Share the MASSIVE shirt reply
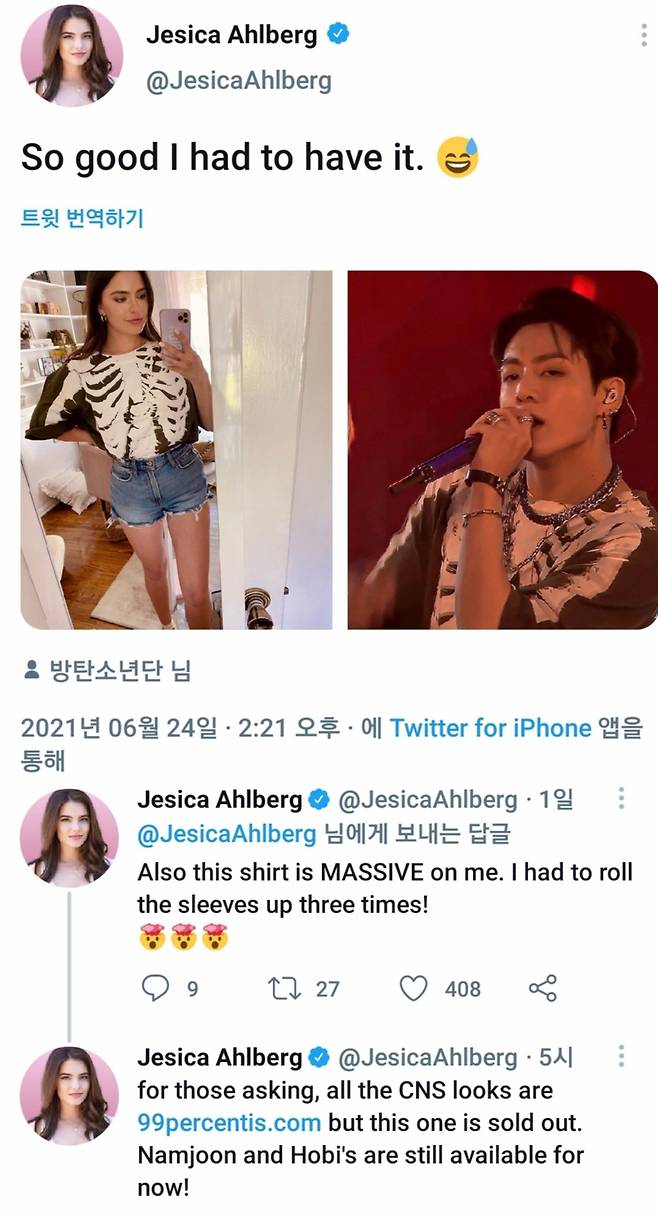 pyautogui.click(x=542, y=989)
